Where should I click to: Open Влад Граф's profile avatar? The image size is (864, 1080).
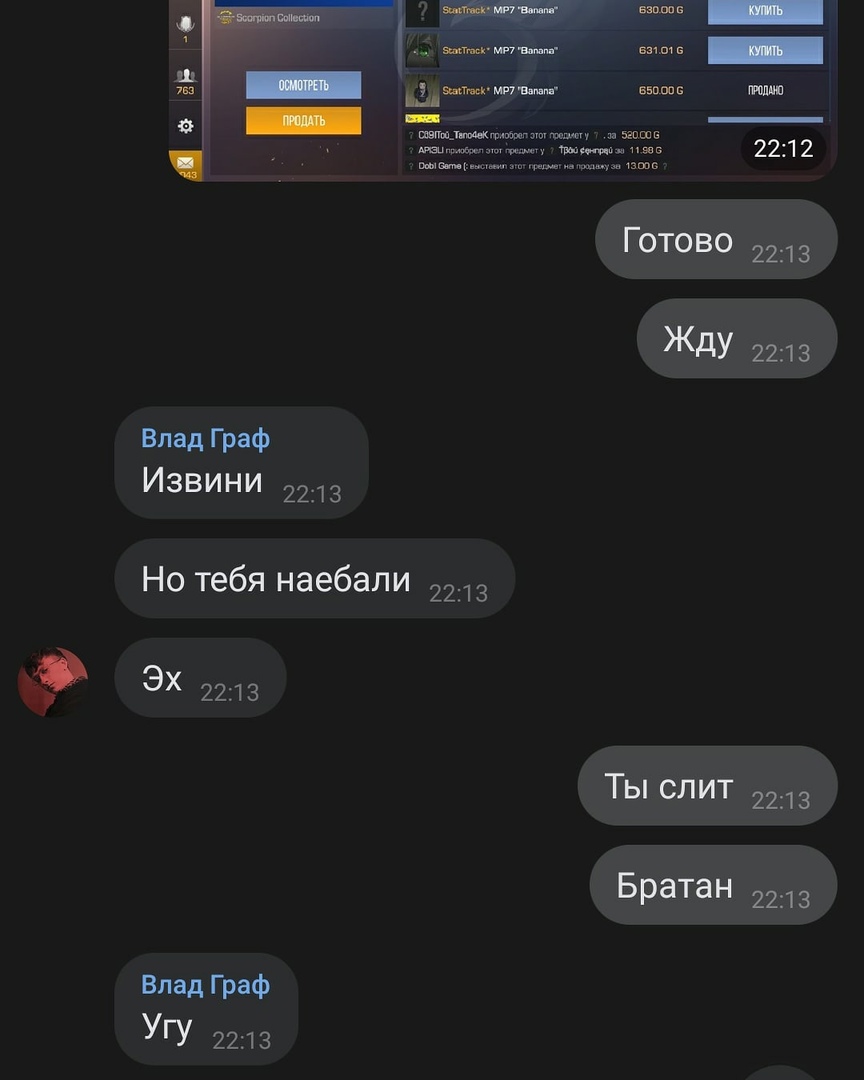point(53,682)
